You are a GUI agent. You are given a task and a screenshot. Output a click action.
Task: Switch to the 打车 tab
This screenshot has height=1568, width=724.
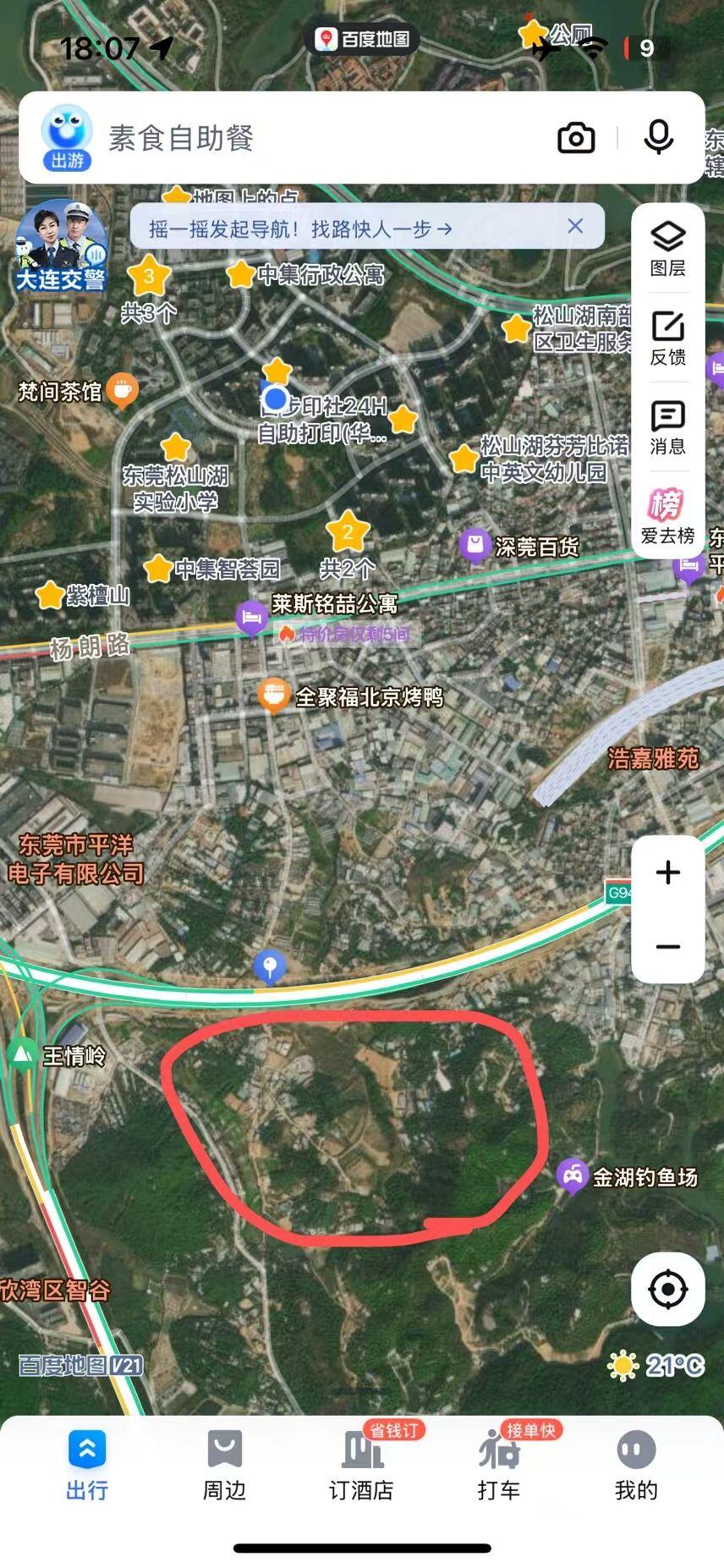tap(498, 1465)
